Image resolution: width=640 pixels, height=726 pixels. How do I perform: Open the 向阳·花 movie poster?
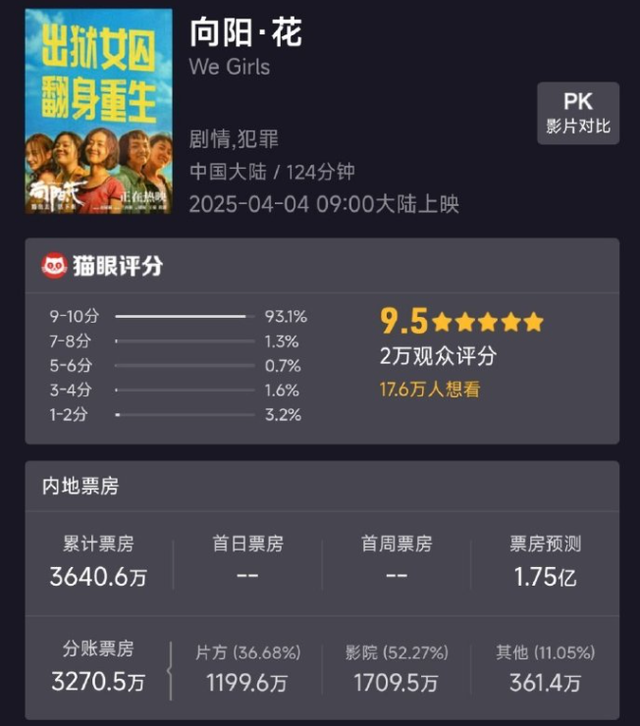click(98, 111)
